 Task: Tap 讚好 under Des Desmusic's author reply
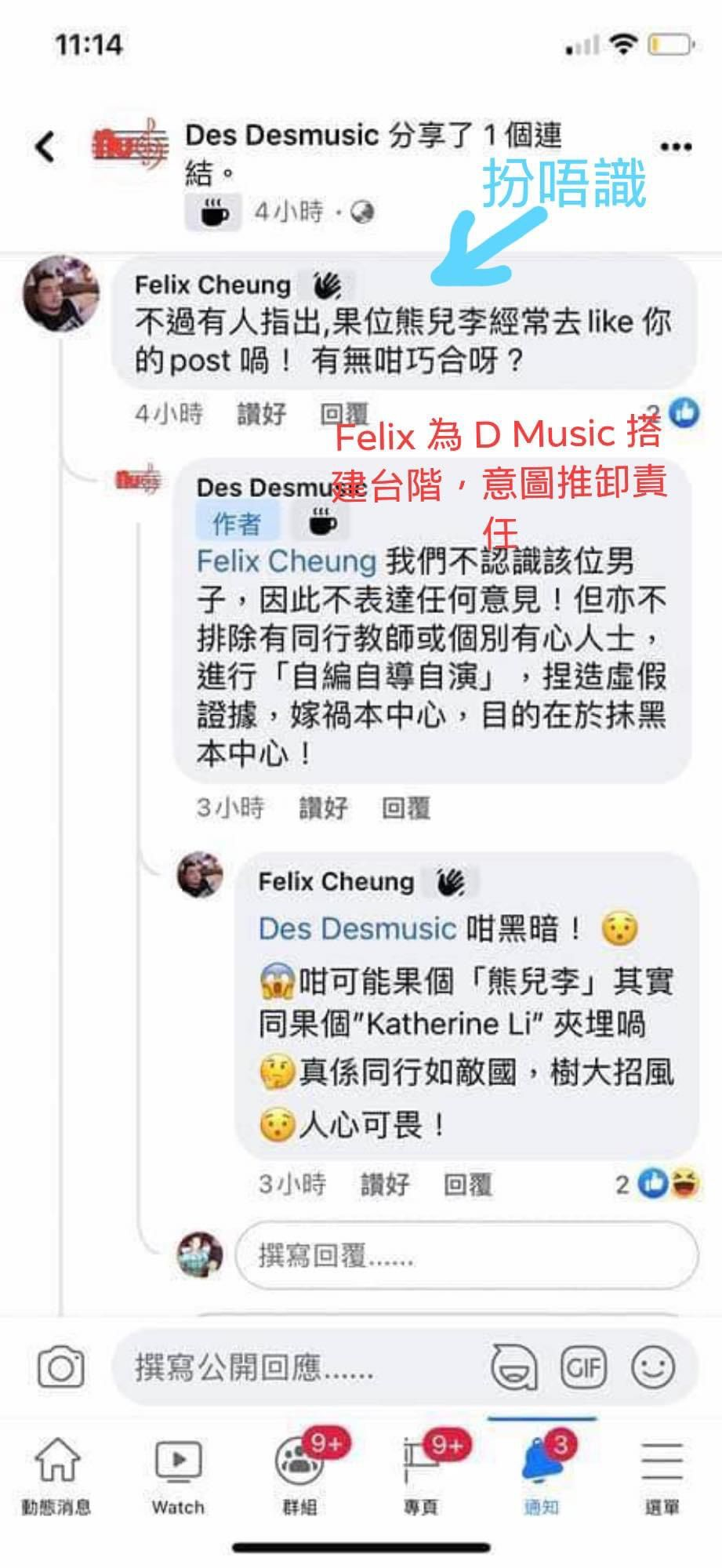click(323, 808)
